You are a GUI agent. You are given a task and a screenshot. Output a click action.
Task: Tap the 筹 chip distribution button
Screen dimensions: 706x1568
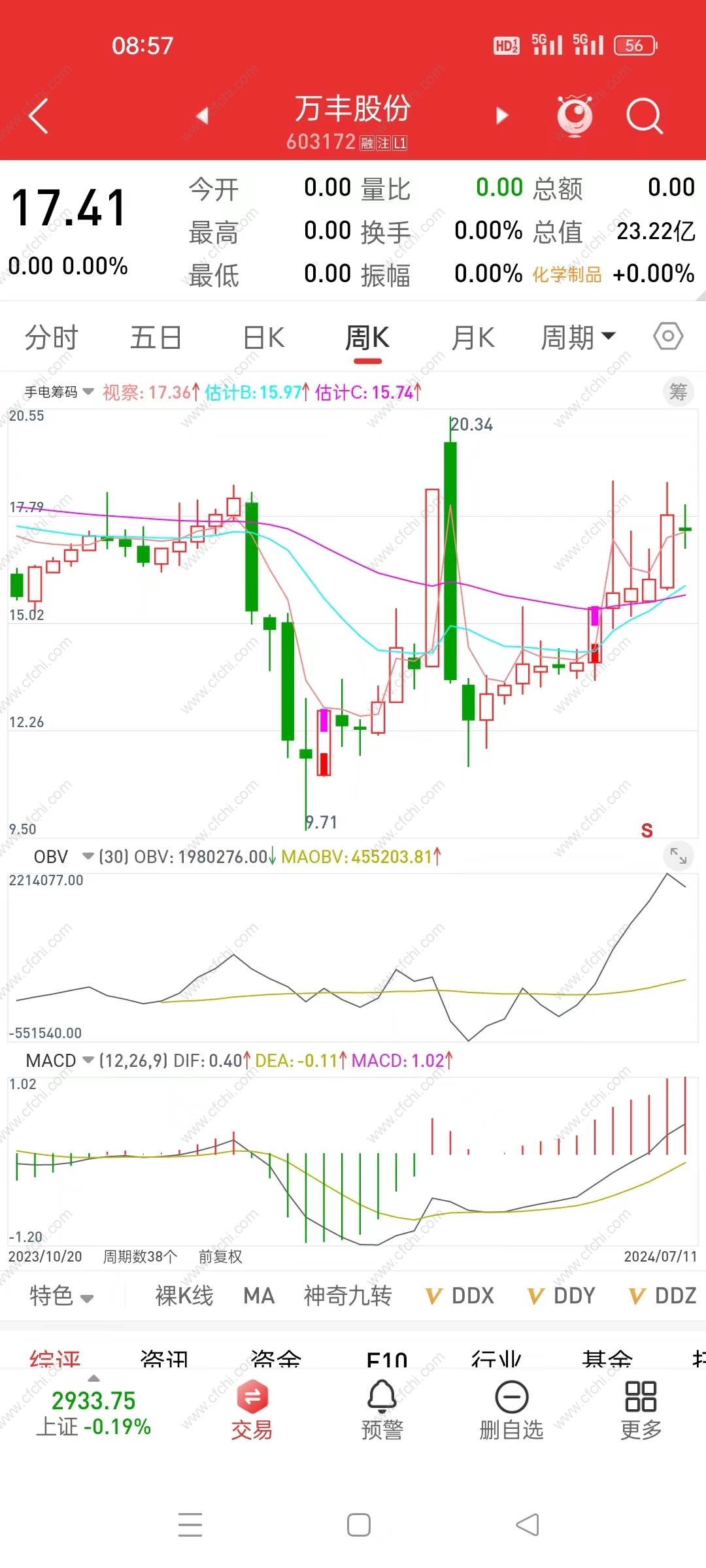pos(678,392)
